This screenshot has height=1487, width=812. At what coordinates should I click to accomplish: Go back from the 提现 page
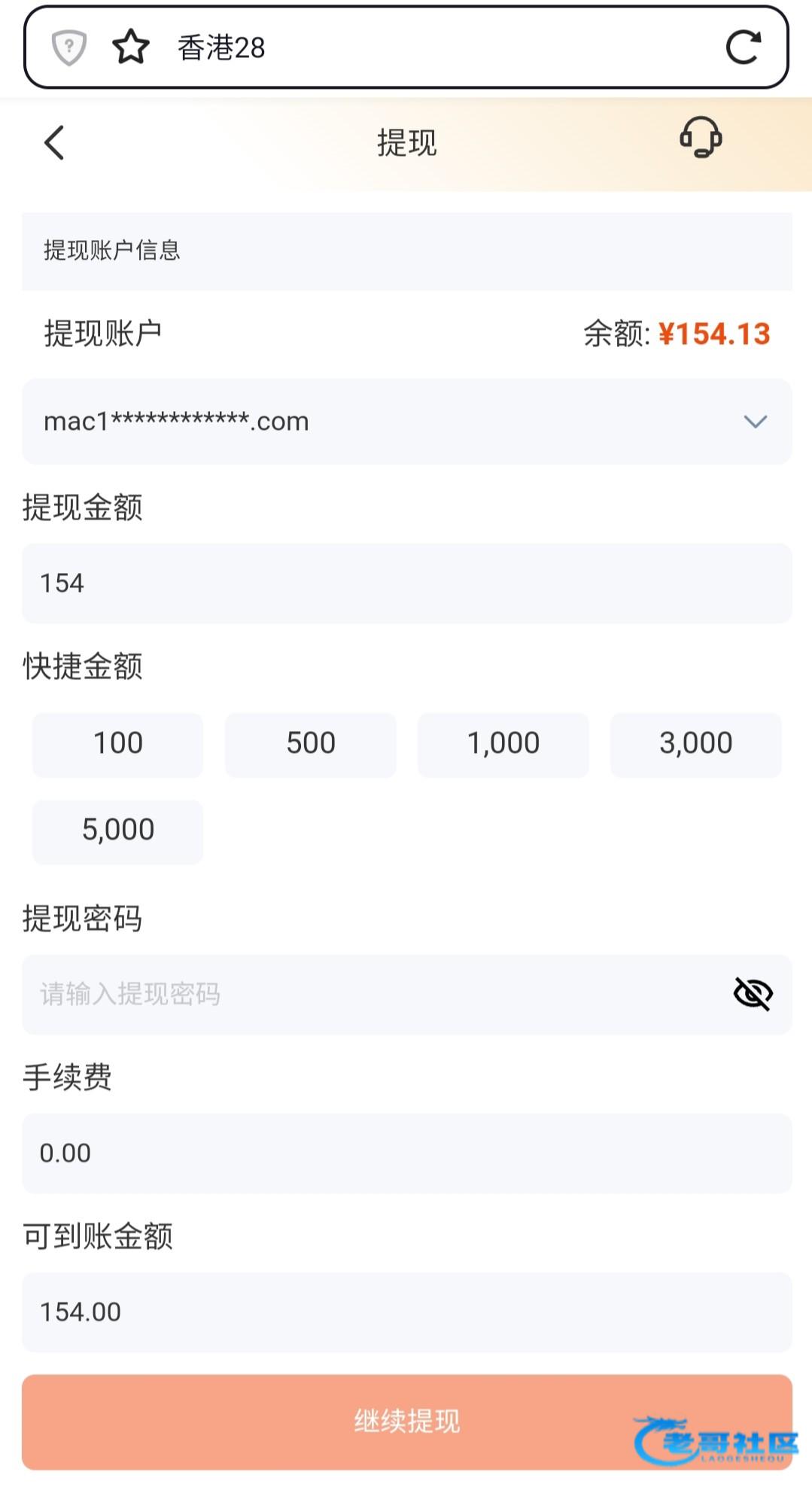[x=54, y=142]
